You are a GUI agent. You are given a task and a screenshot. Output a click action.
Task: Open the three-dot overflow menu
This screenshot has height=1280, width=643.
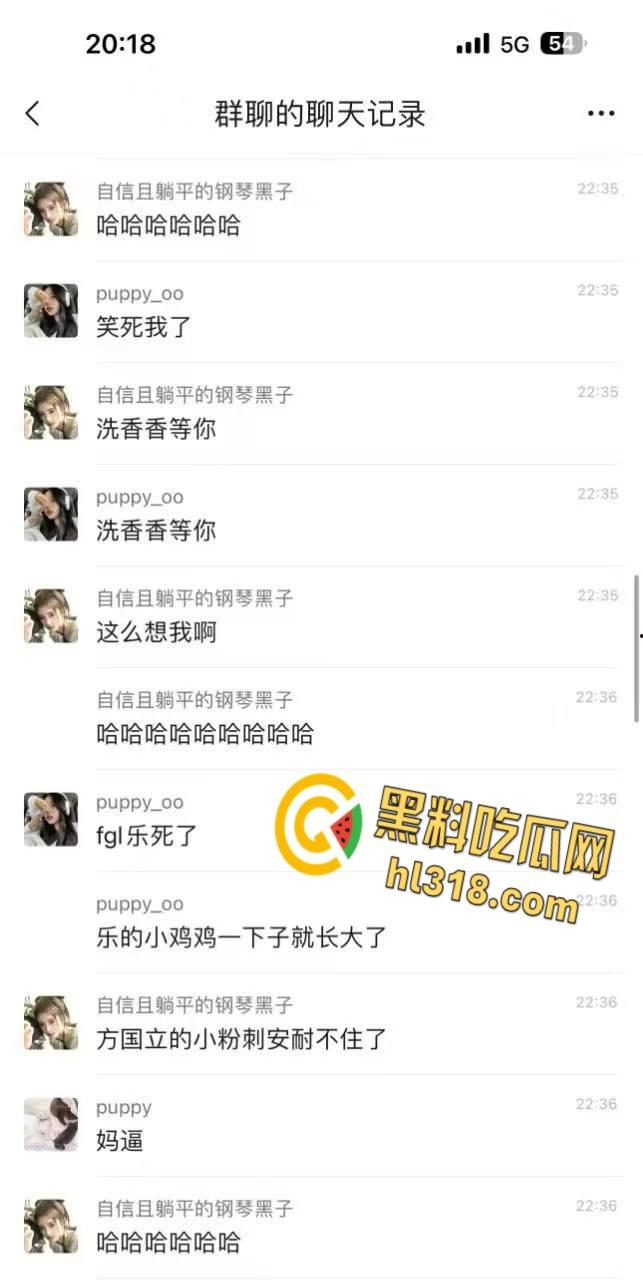click(601, 114)
